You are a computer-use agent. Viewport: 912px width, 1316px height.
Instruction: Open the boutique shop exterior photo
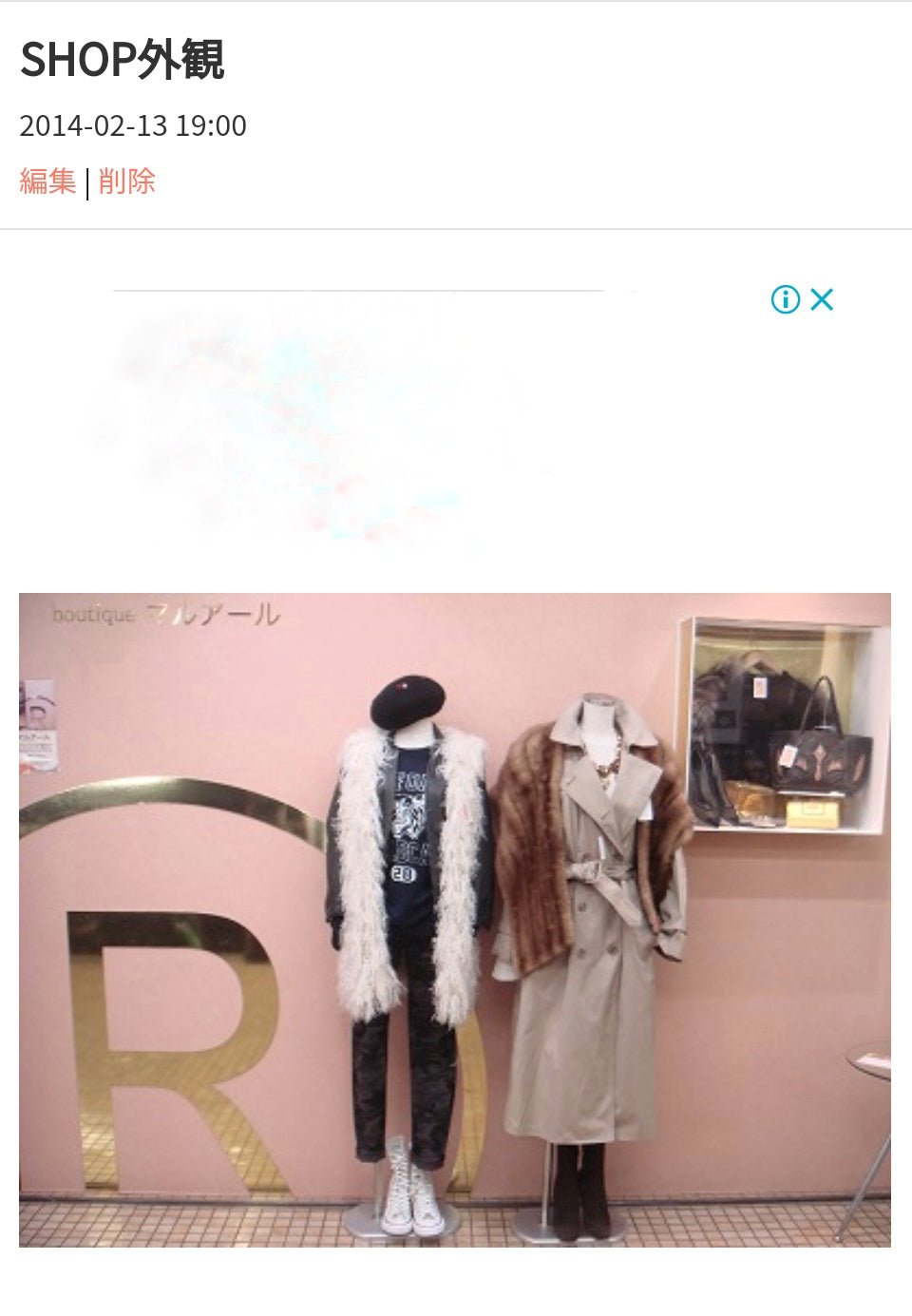(x=454, y=919)
